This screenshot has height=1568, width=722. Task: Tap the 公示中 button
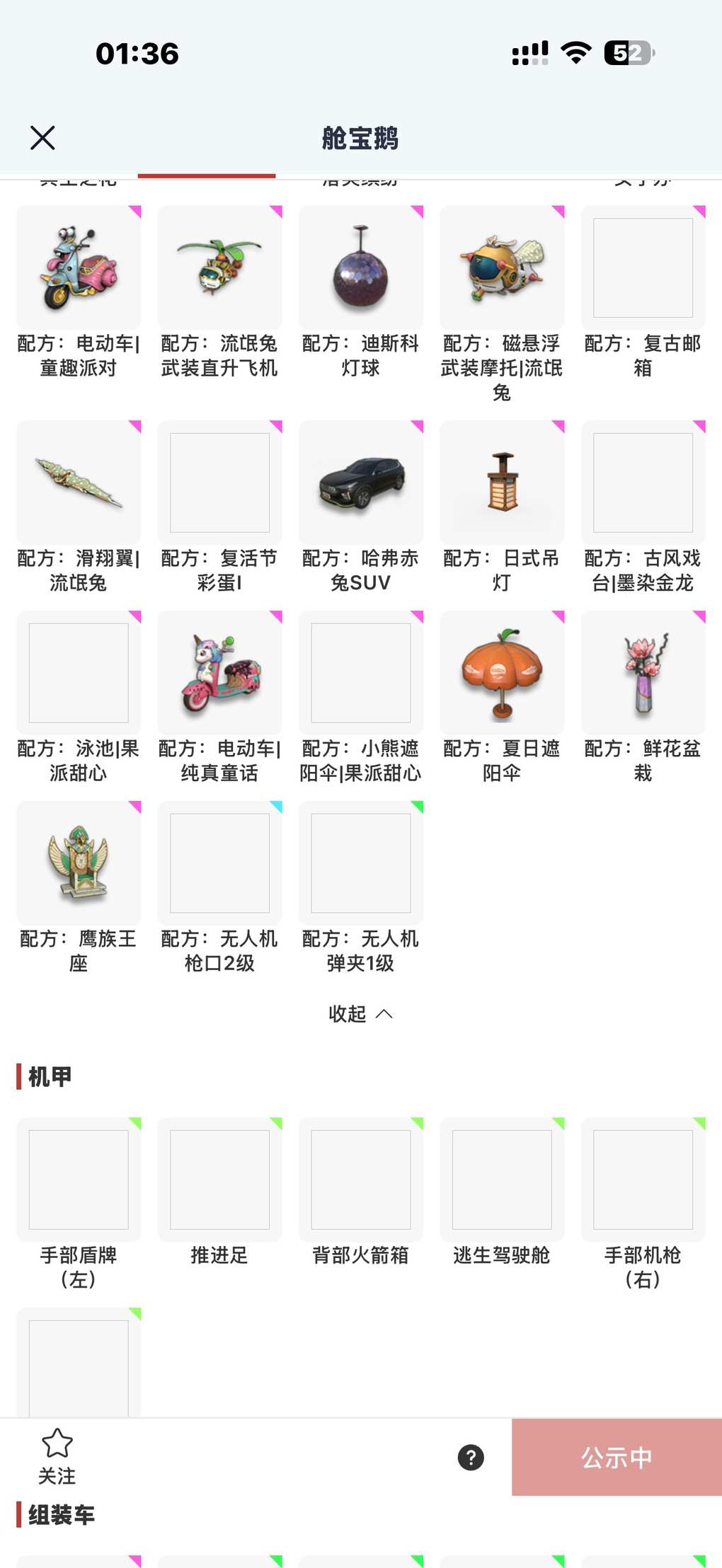[617, 1457]
